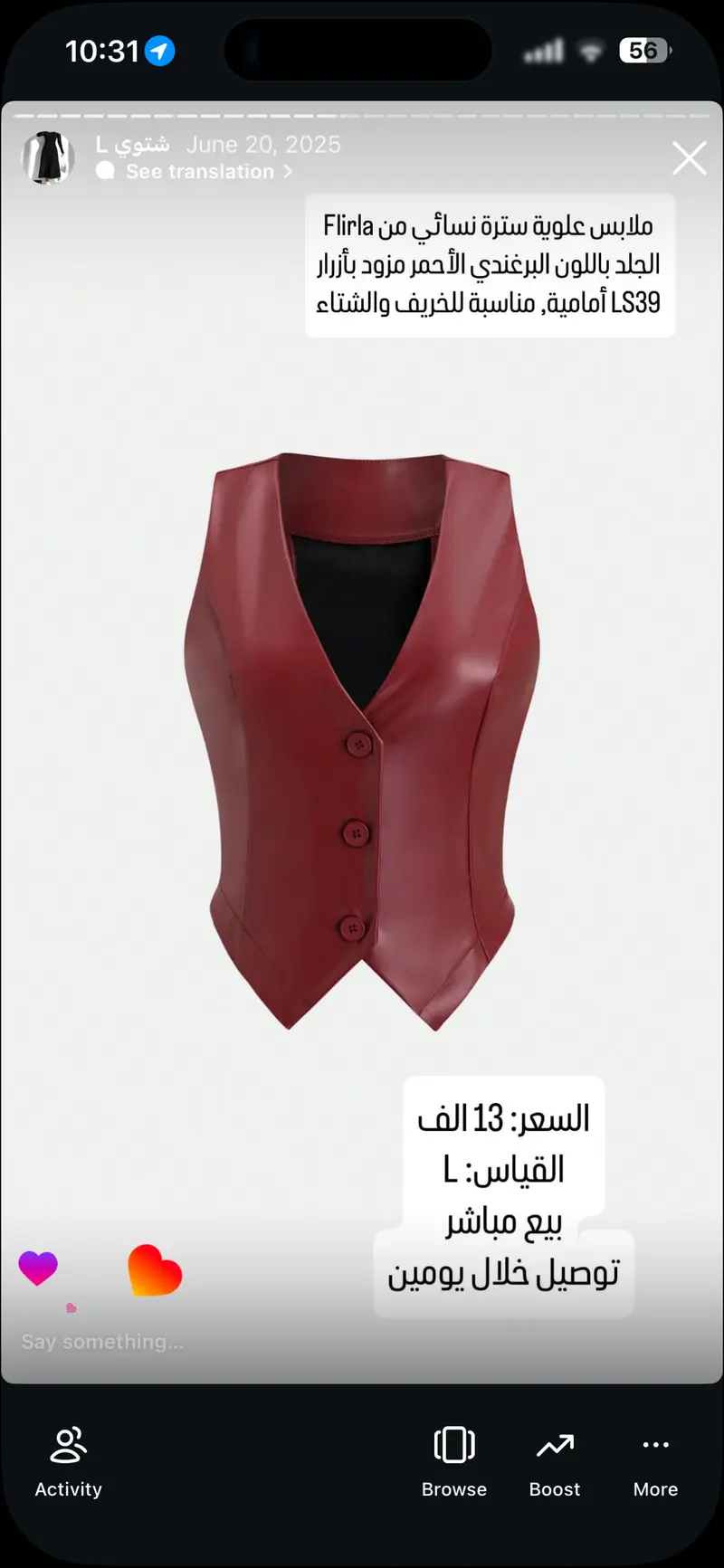Screen dimensions: 724x1568
Task: Close the story viewer
Action: click(689, 158)
